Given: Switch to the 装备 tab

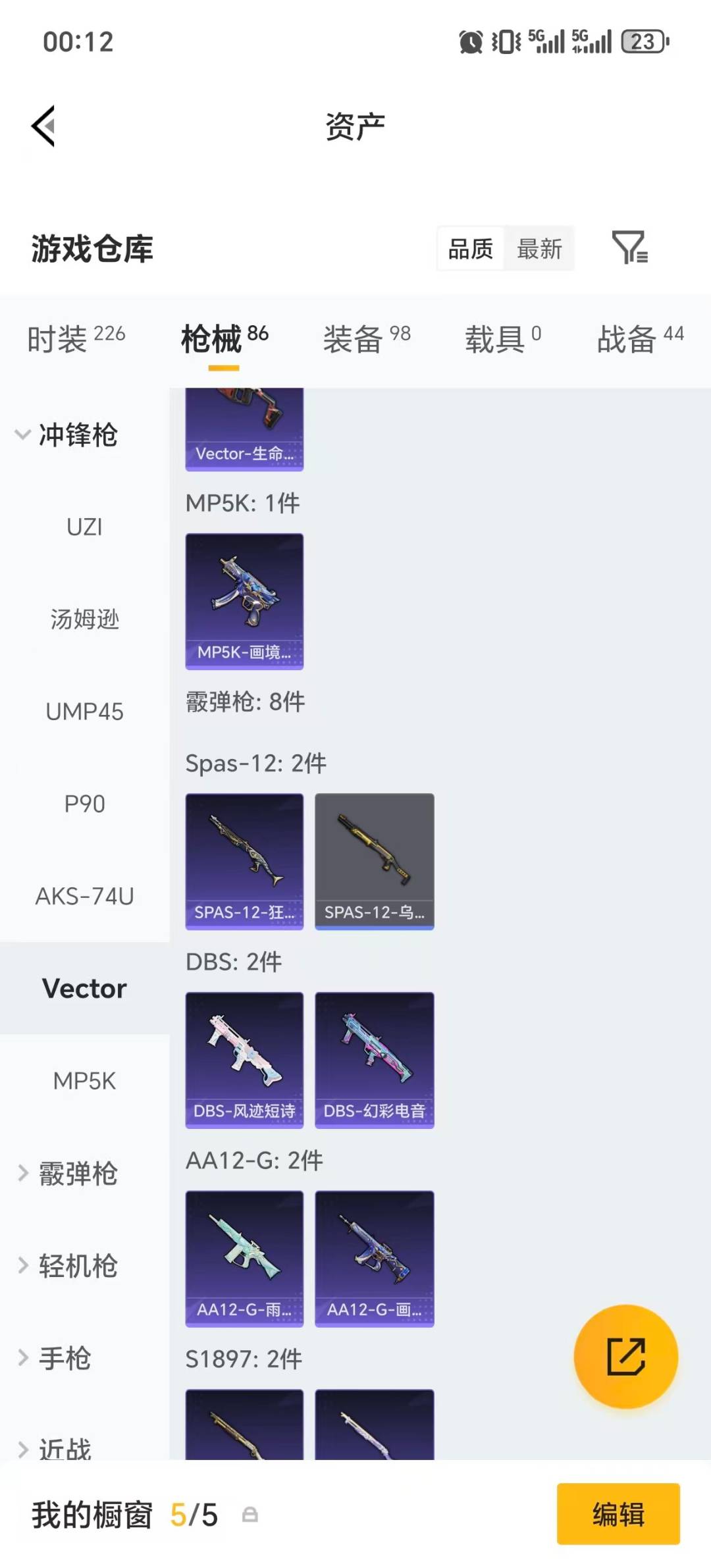Looking at the screenshot, I should tap(367, 337).
